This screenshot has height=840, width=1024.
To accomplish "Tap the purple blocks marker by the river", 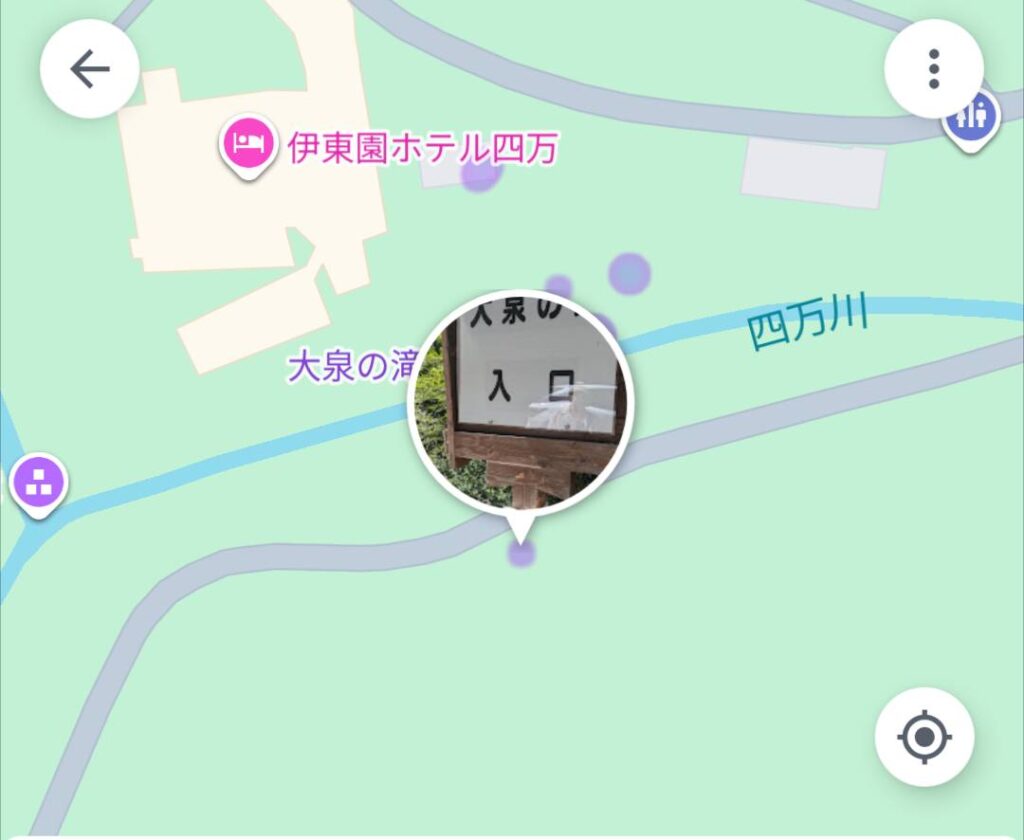I will tap(38, 484).
